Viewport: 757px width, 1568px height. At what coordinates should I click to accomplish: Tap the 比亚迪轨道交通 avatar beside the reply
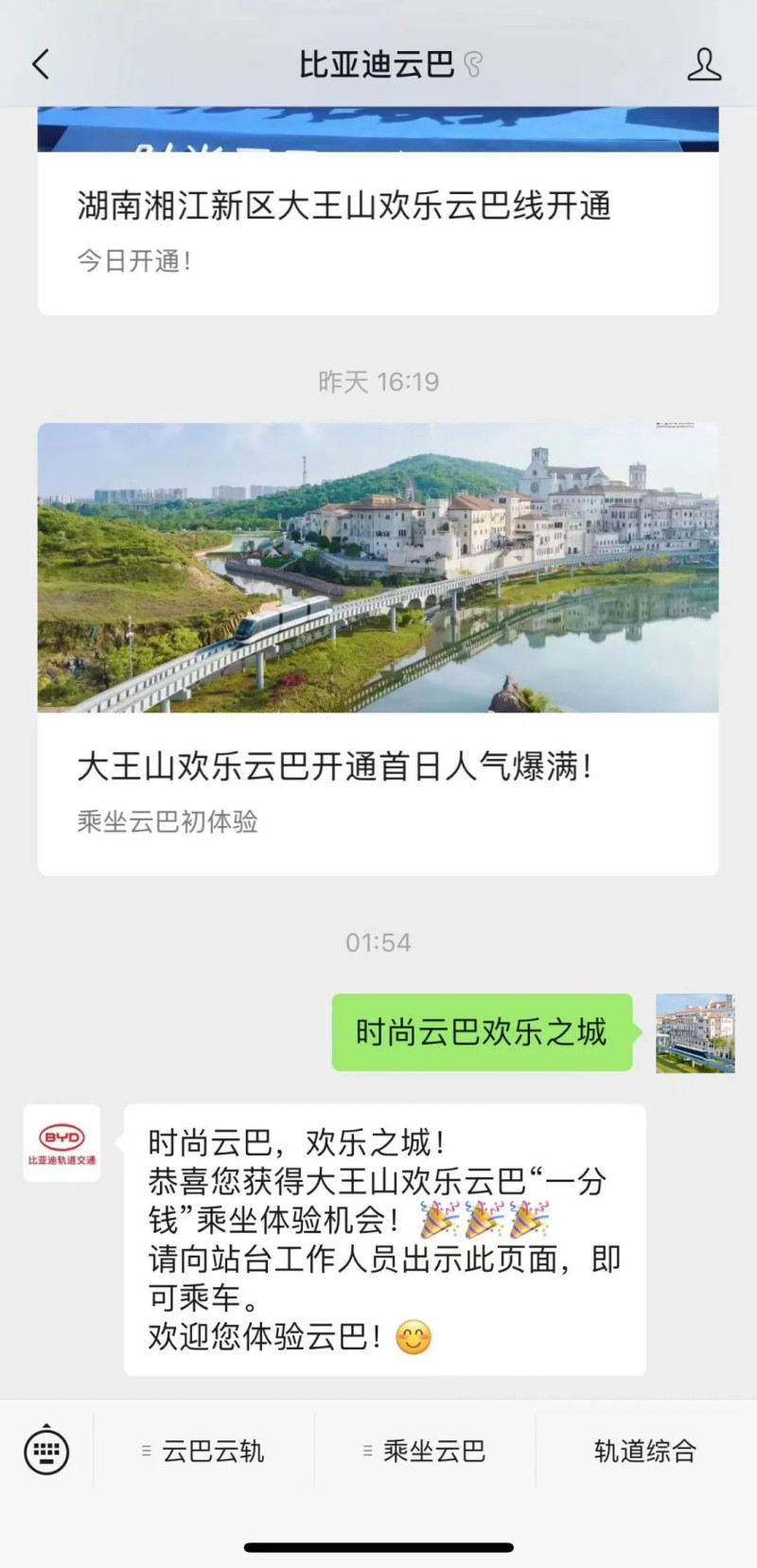point(62,1143)
